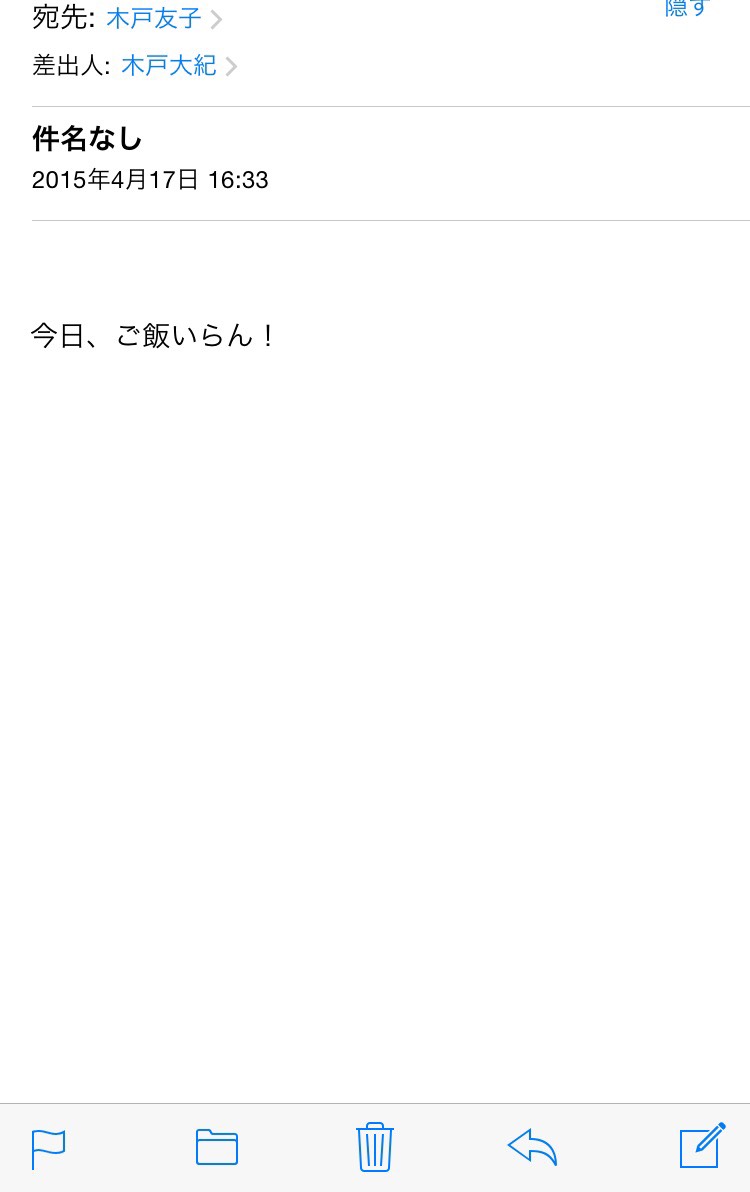The image size is (750, 1192).
Task: Tap 隠す to hide header details
Action: (687, 9)
